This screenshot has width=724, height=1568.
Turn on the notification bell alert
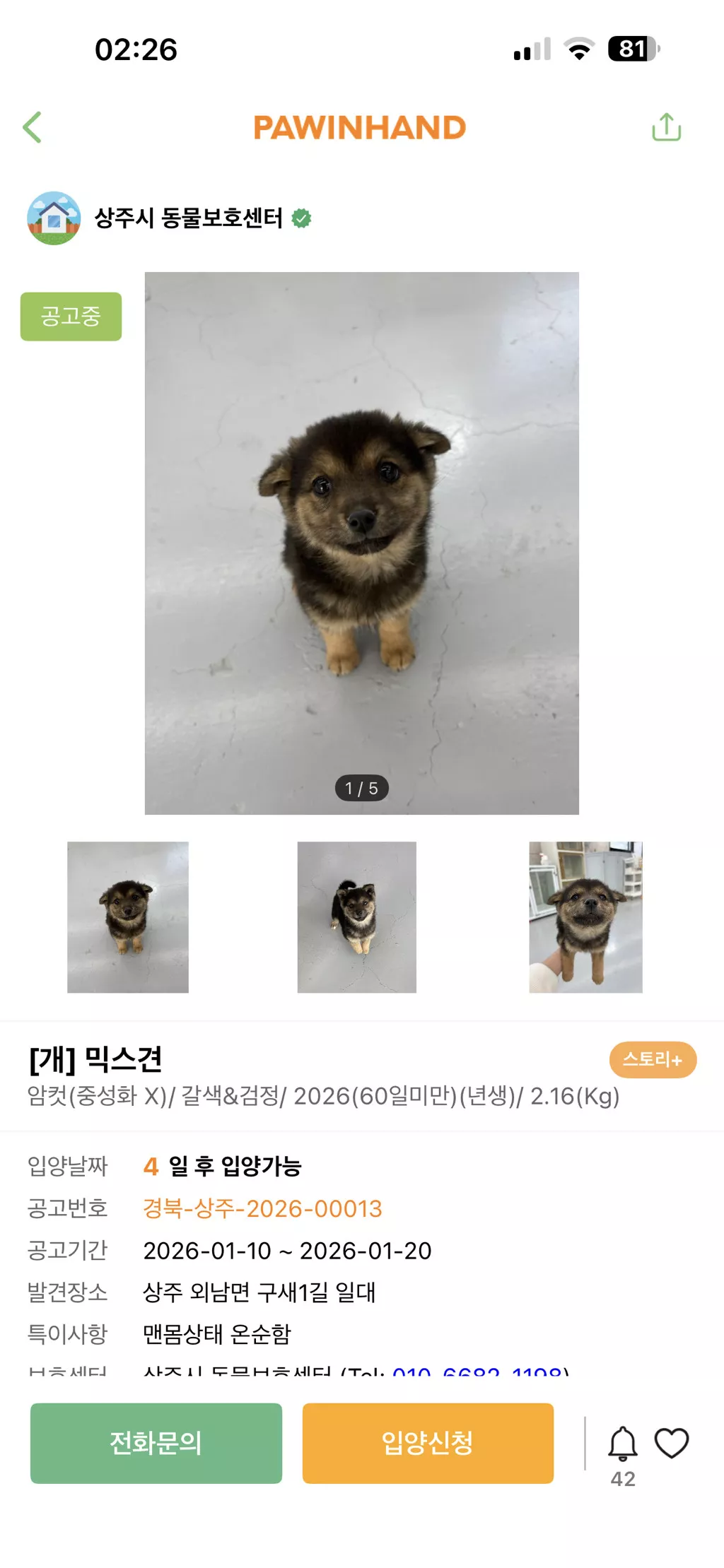click(622, 1443)
